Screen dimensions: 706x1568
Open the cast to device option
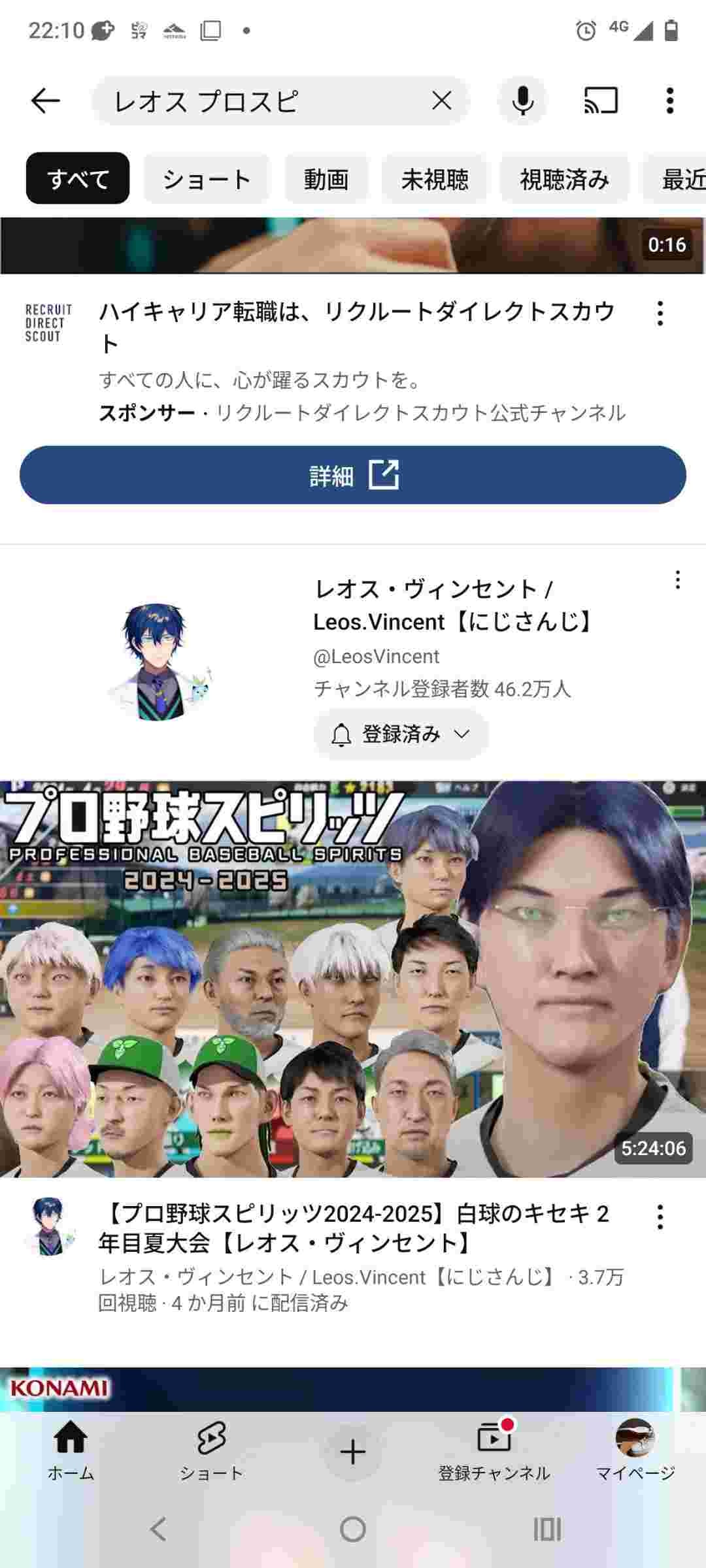[x=601, y=101]
